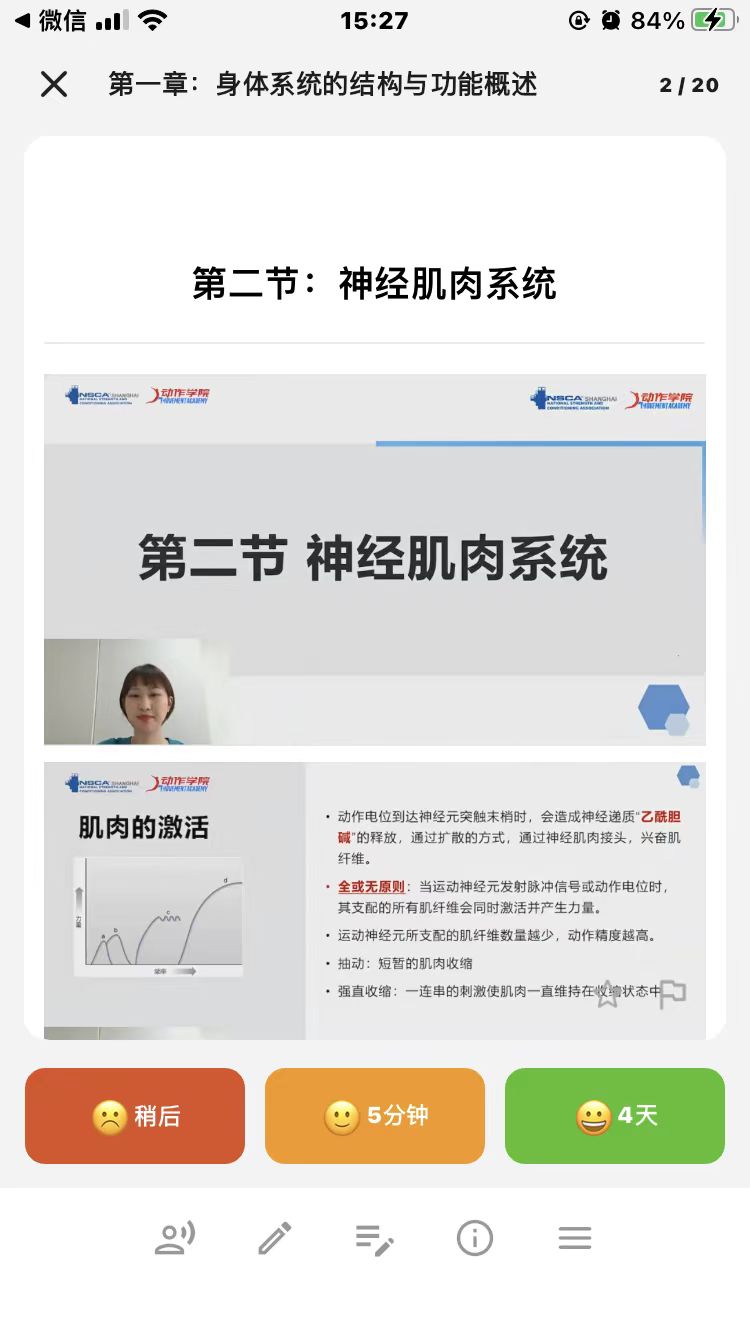Select the orange 5分钟 review interval

[x=375, y=1116]
